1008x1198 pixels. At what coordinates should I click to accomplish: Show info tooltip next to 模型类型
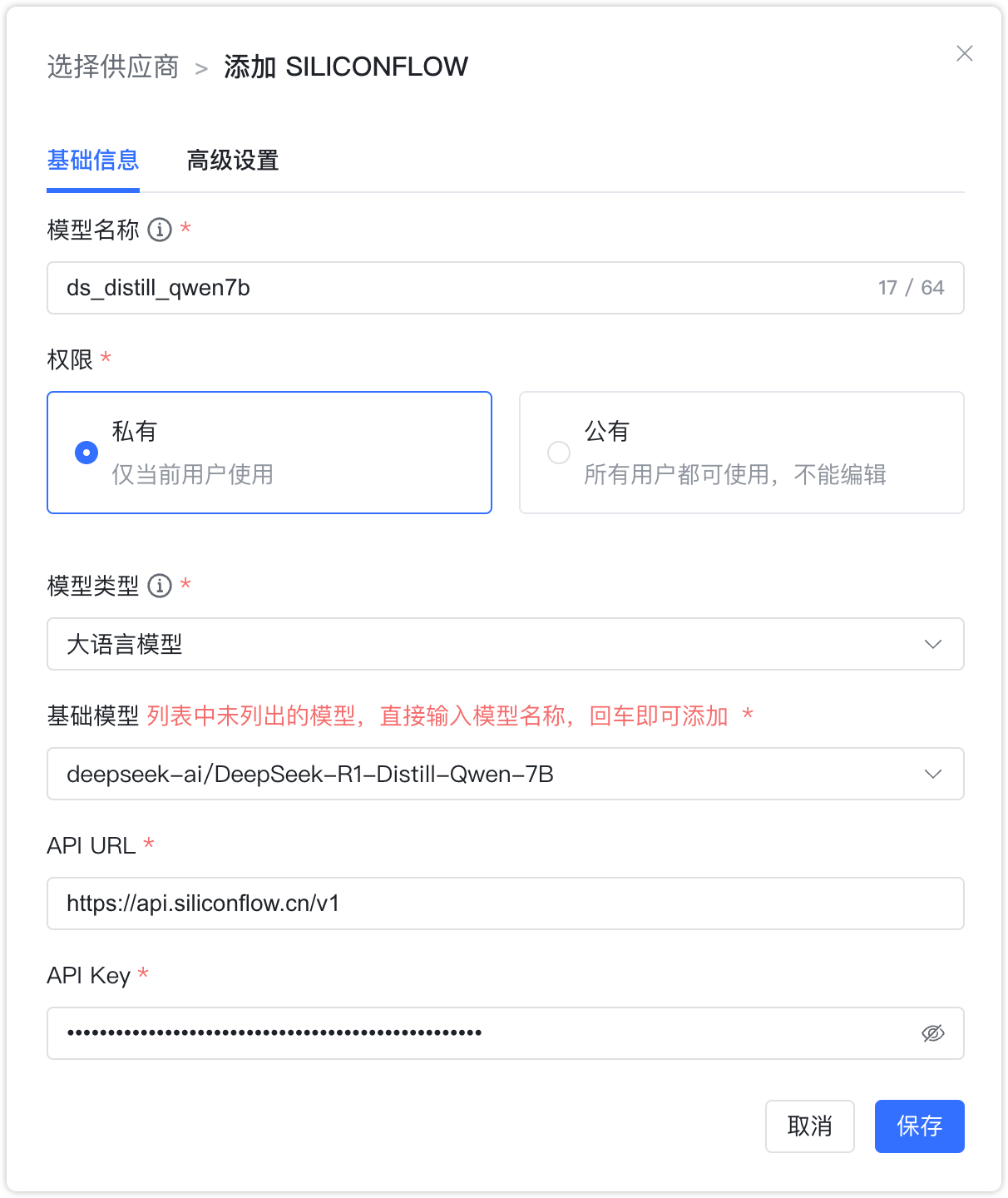[160, 586]
